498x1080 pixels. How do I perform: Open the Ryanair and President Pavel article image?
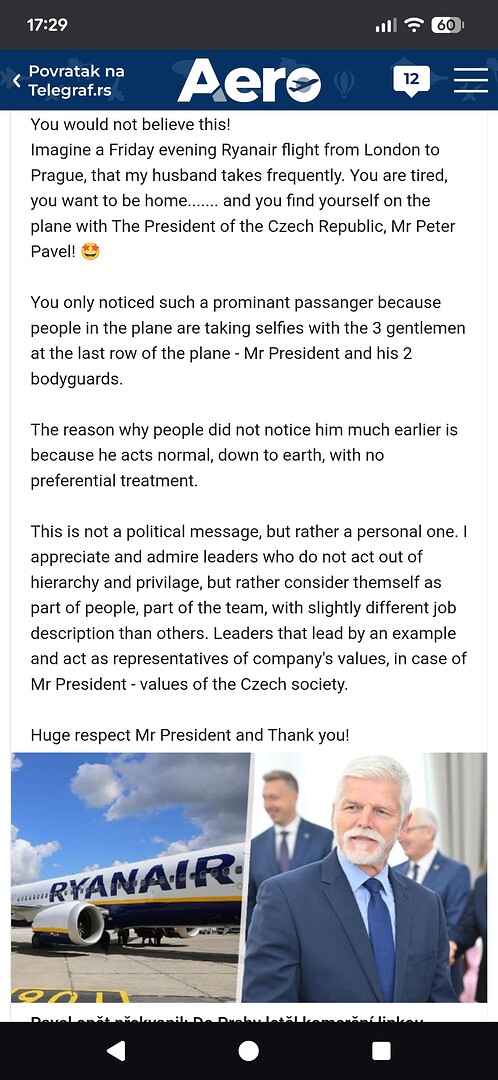[249, 877]
